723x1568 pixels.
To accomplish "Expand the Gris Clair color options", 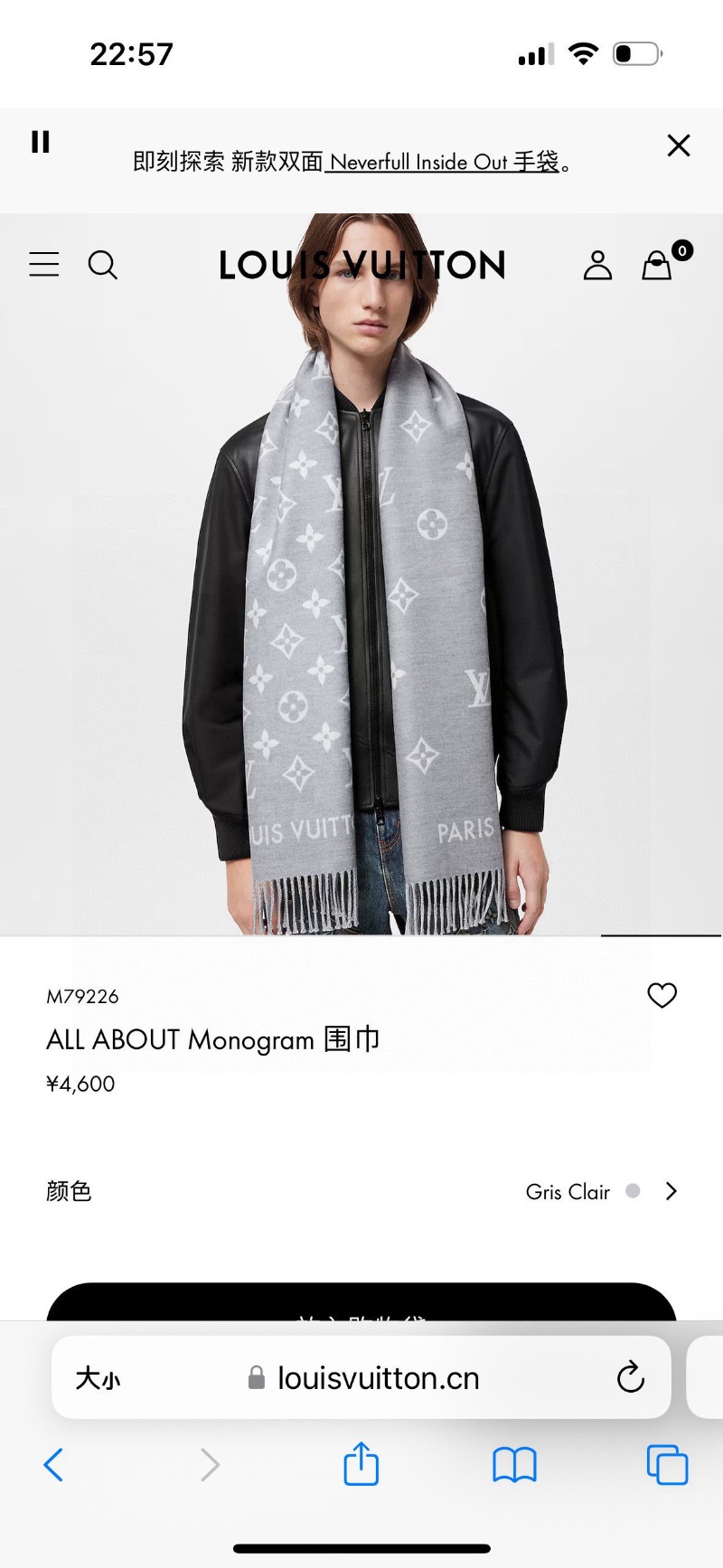I will (671, 1191).
